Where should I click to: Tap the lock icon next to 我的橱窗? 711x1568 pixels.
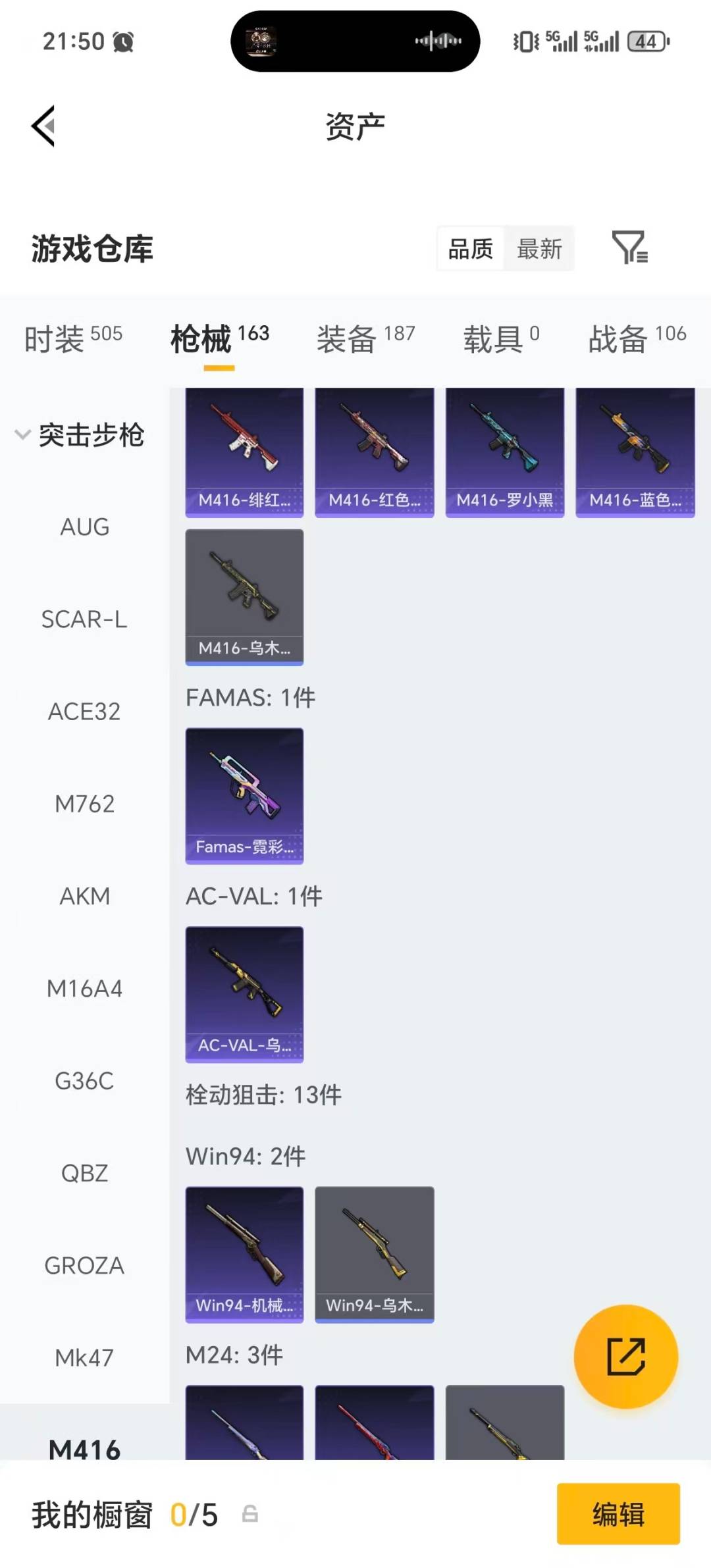tap(248, 1515)
